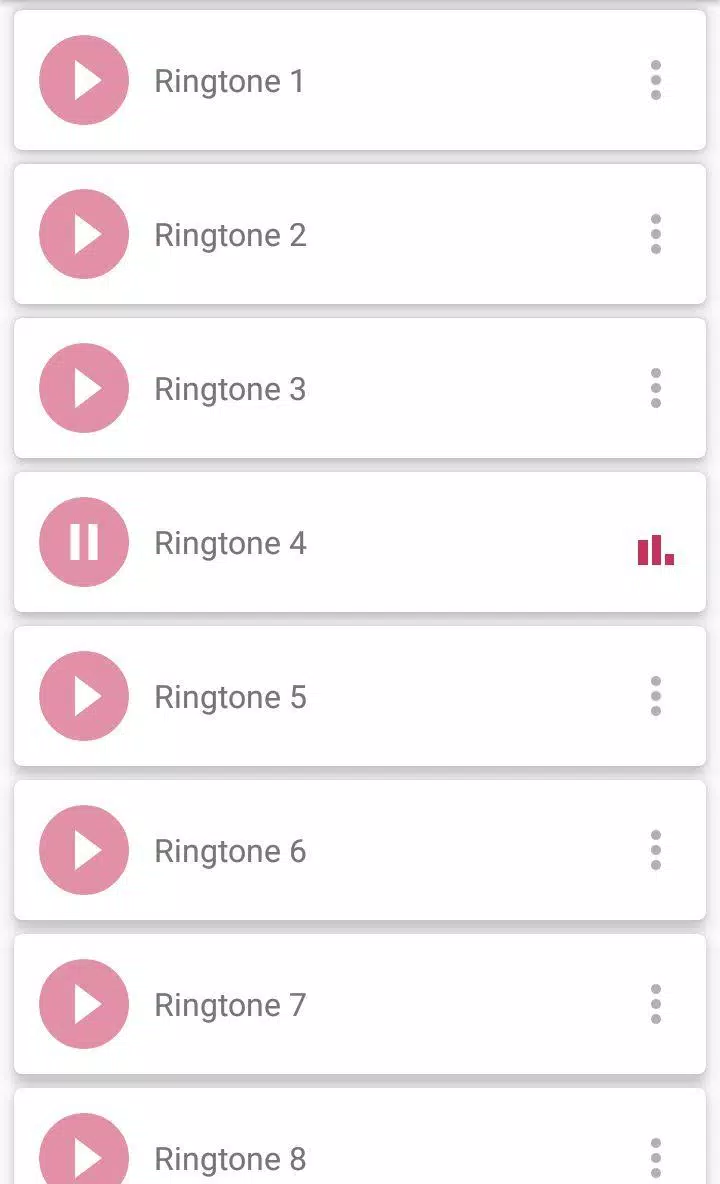Open options menu for Ringtone 7
720x1184 pixels.
656,1004
